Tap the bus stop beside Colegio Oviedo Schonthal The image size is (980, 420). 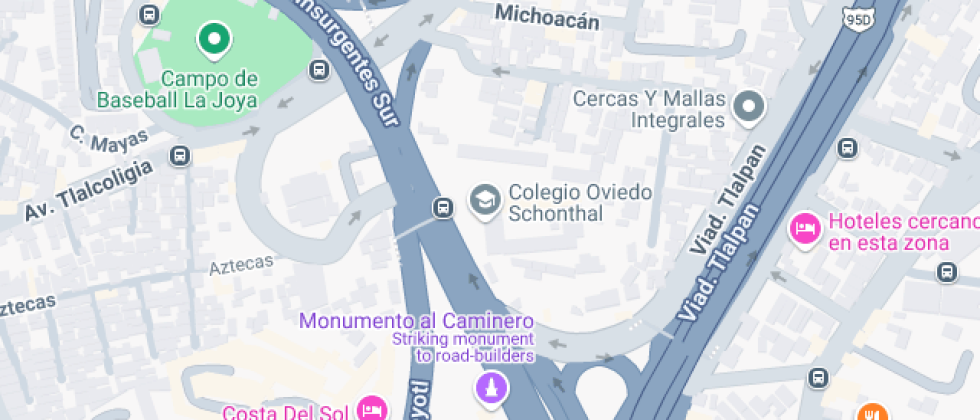pos(442,207)
